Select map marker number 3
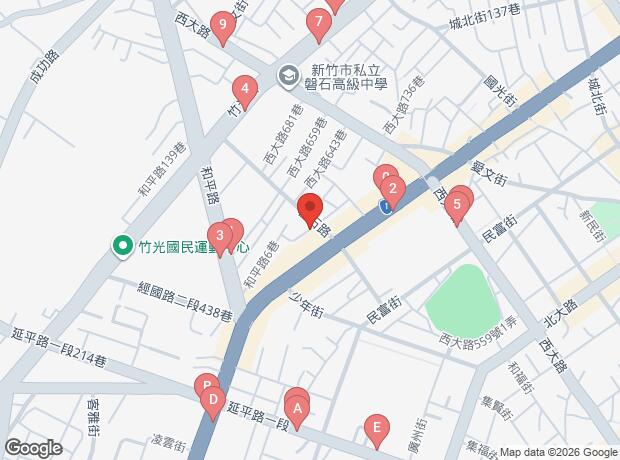This screenshot has width=620, height=460. [222, 237]
